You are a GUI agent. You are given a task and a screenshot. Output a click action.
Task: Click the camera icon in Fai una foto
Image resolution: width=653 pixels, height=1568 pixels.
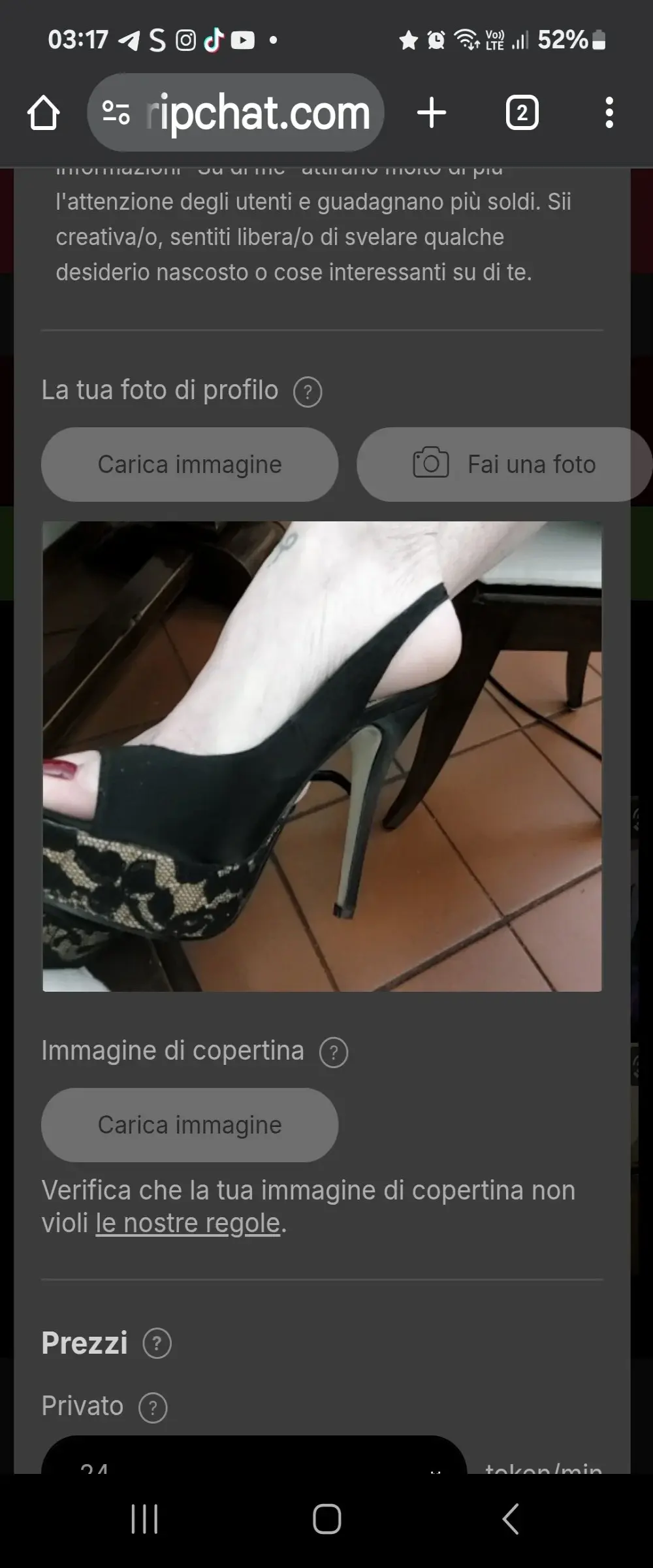(430, 464)
